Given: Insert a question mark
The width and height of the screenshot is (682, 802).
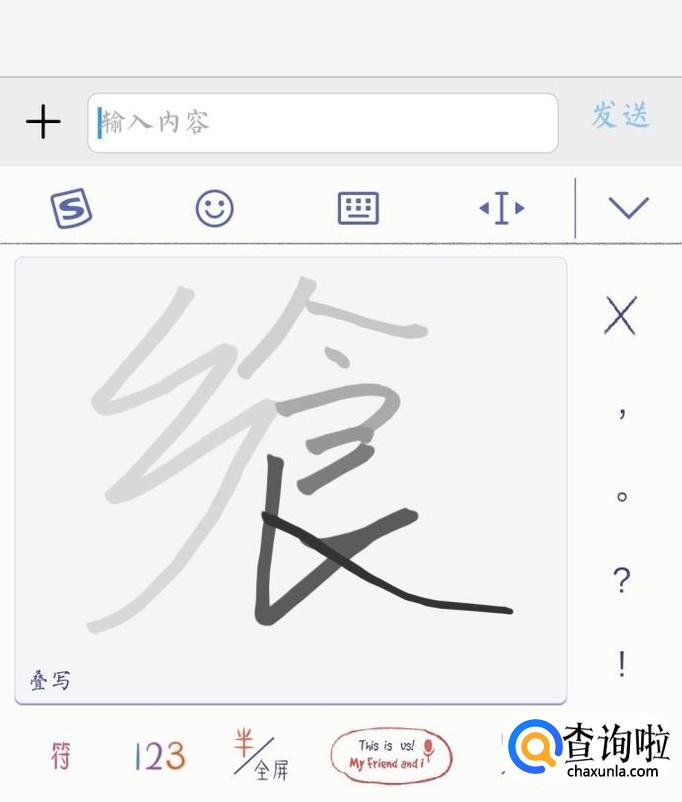Looking at the screenshot, I should [x=621, y=580].
